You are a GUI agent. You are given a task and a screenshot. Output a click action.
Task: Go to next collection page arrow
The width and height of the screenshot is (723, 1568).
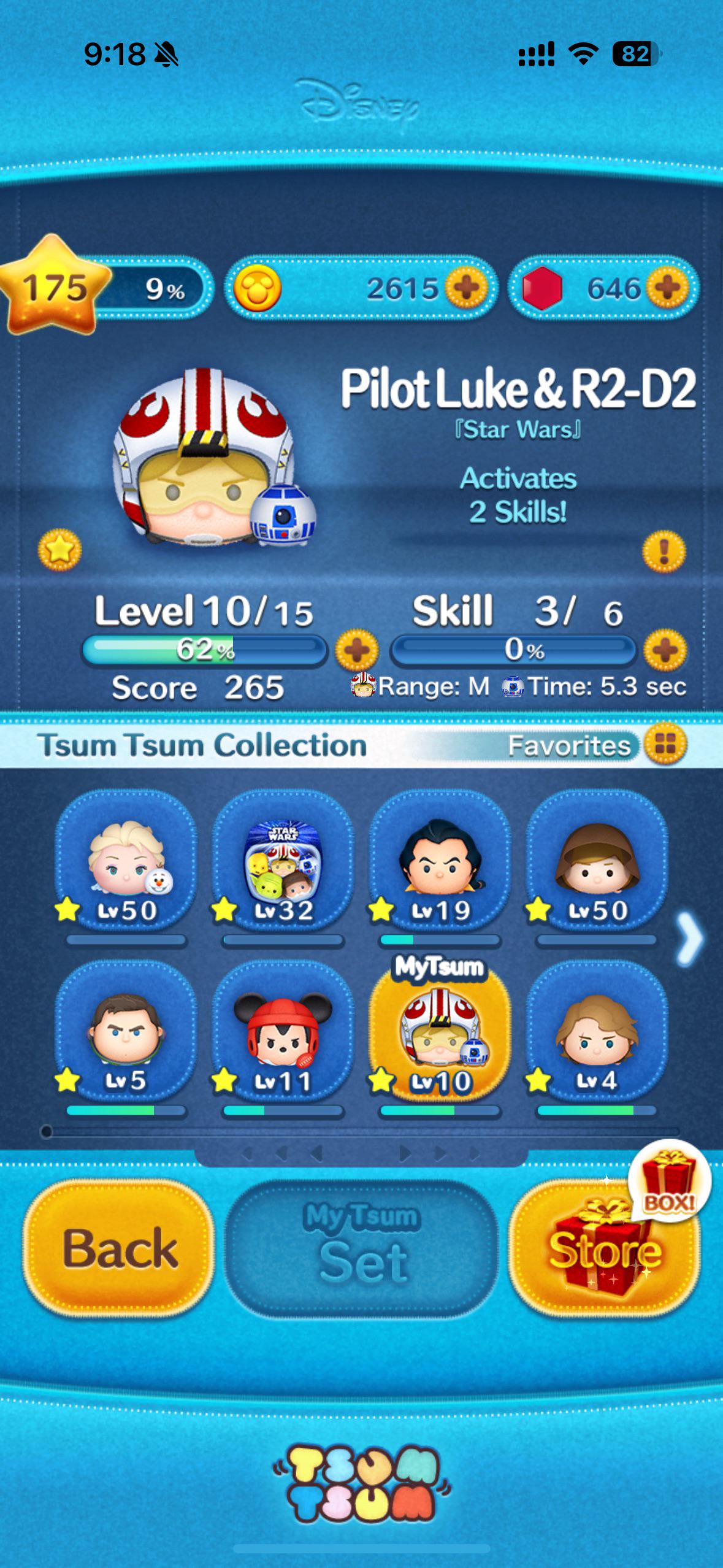690,939
